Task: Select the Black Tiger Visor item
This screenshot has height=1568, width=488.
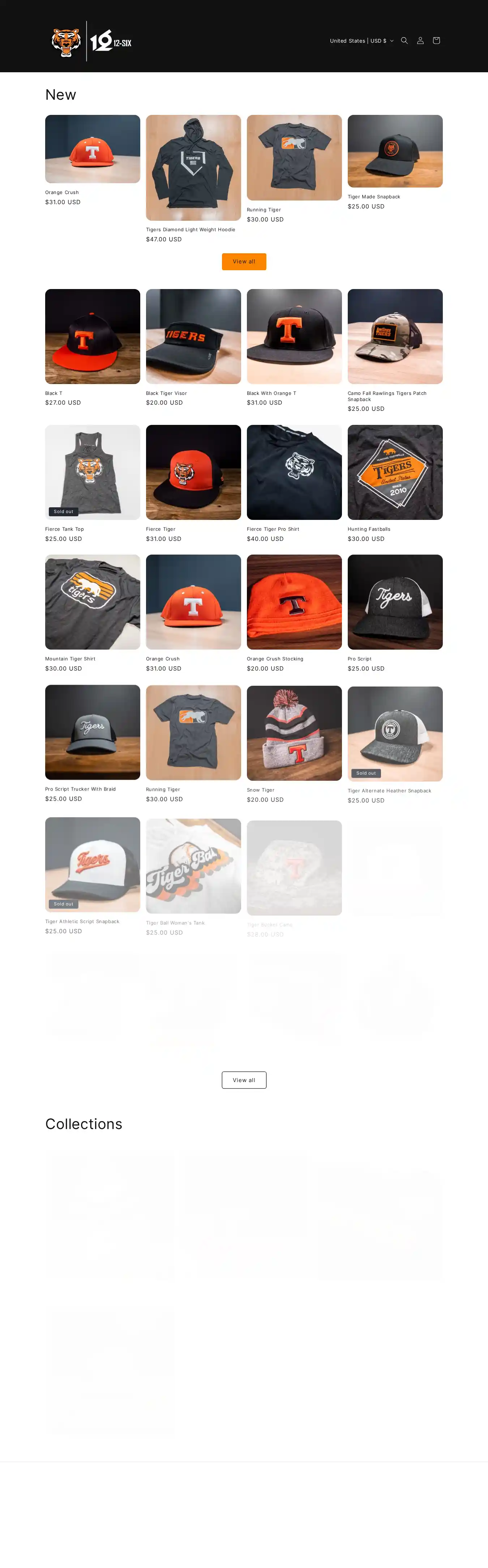Action: pyautogui.click(x=193, y=337)
